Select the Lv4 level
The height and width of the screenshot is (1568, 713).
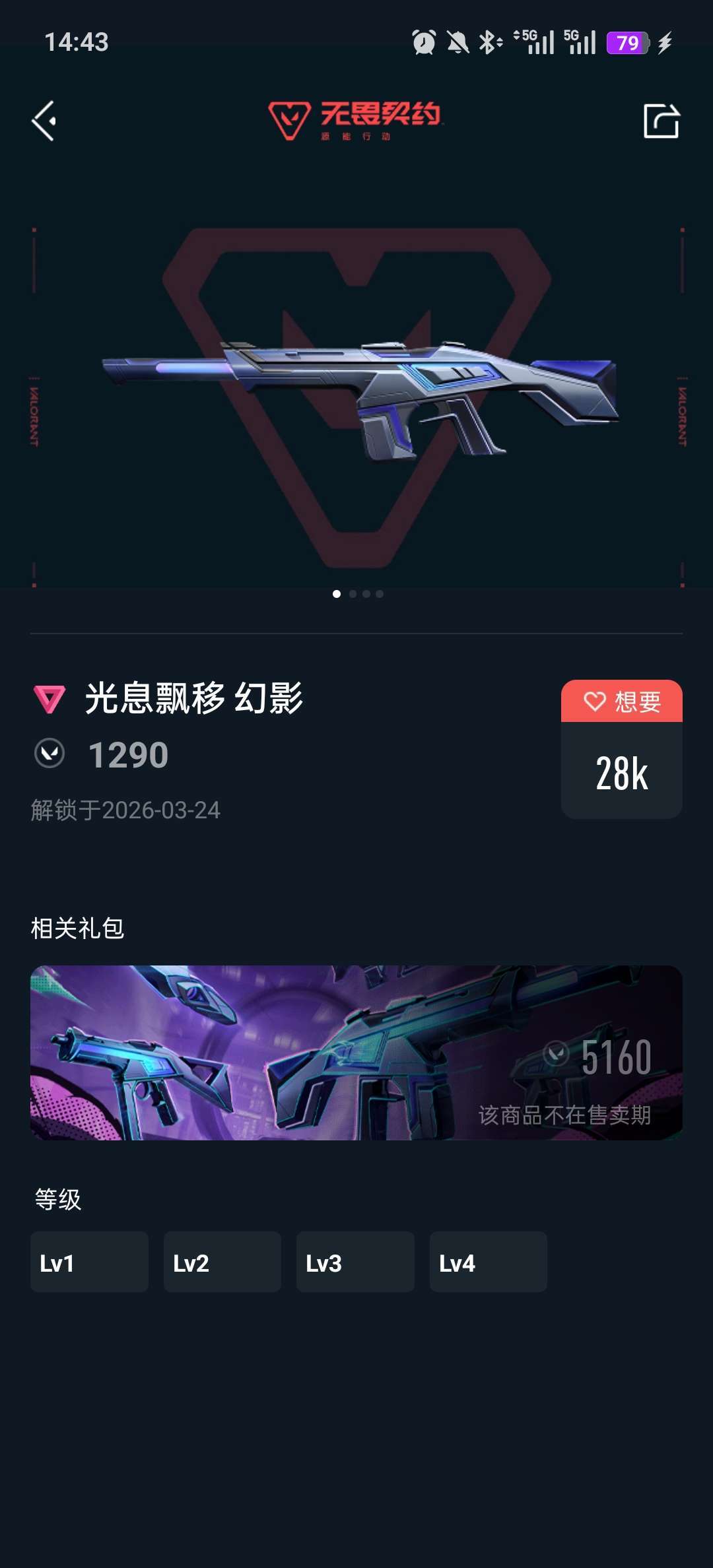pyautogui.click(x=488, y=1262)
